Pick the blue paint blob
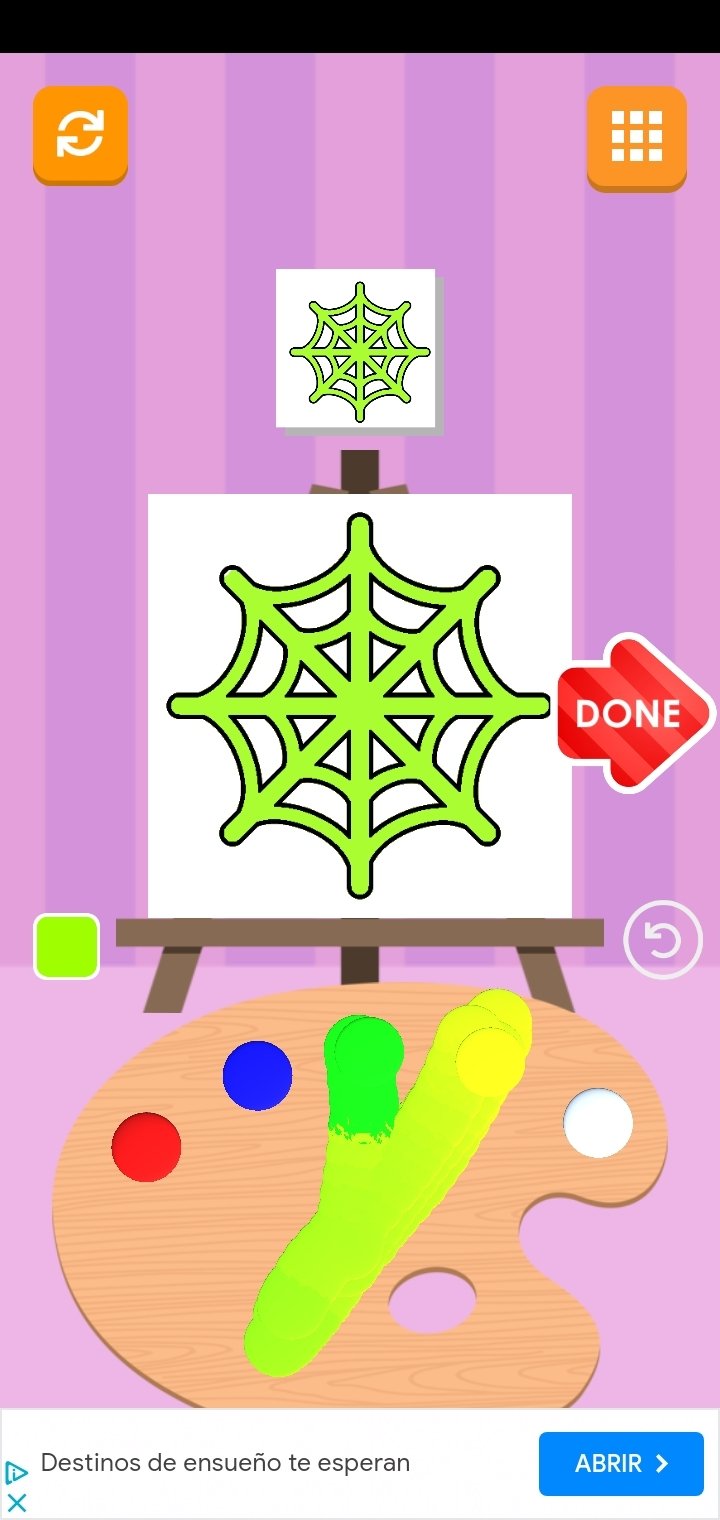Image resolution: width=720 pixels, height=1520 pixels. (257, 1075)
